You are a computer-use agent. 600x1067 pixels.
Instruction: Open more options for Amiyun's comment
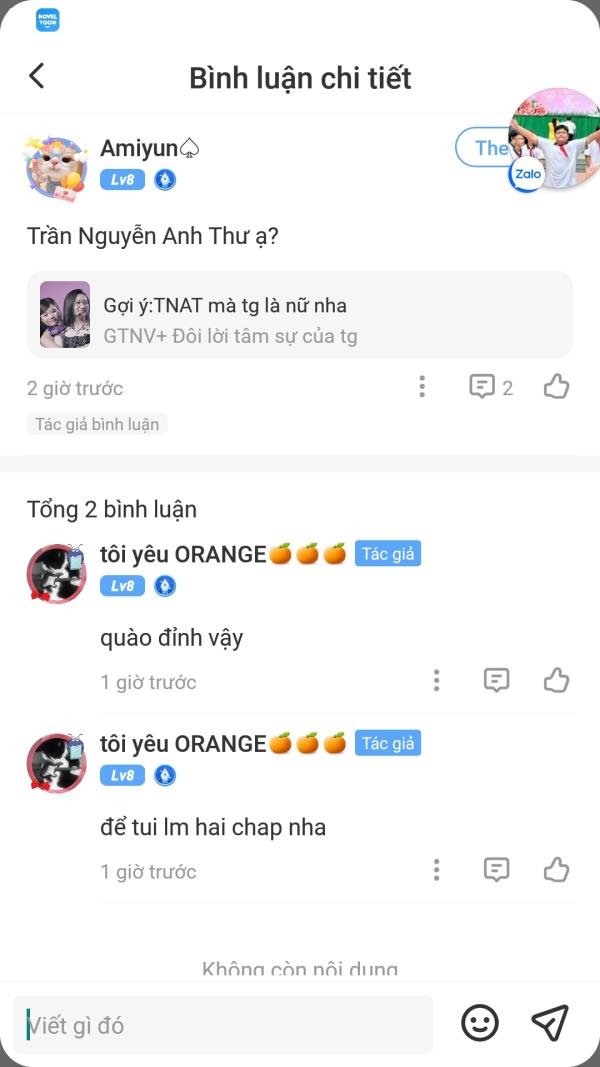[x=422, y=387]
